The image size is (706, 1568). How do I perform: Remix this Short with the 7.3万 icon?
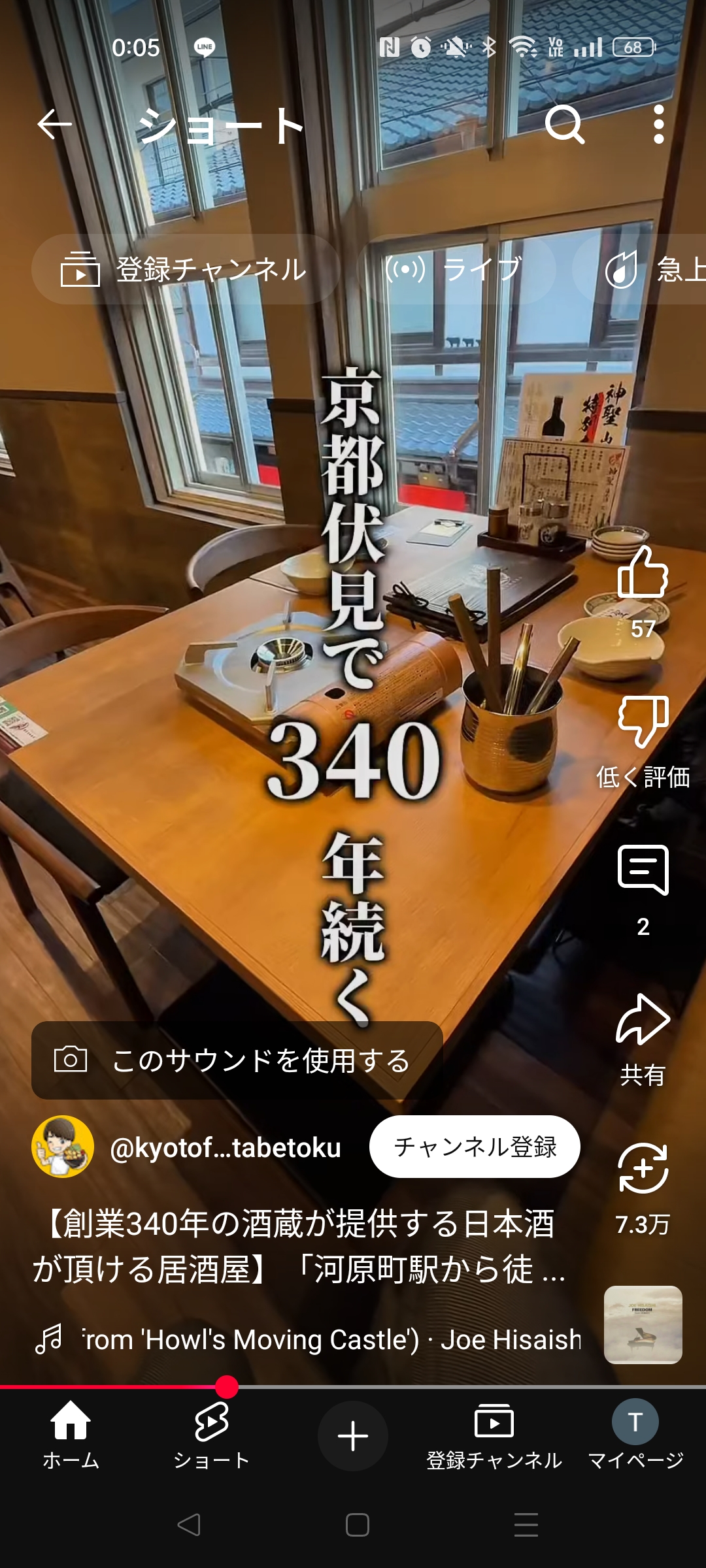click(643, 1169)
